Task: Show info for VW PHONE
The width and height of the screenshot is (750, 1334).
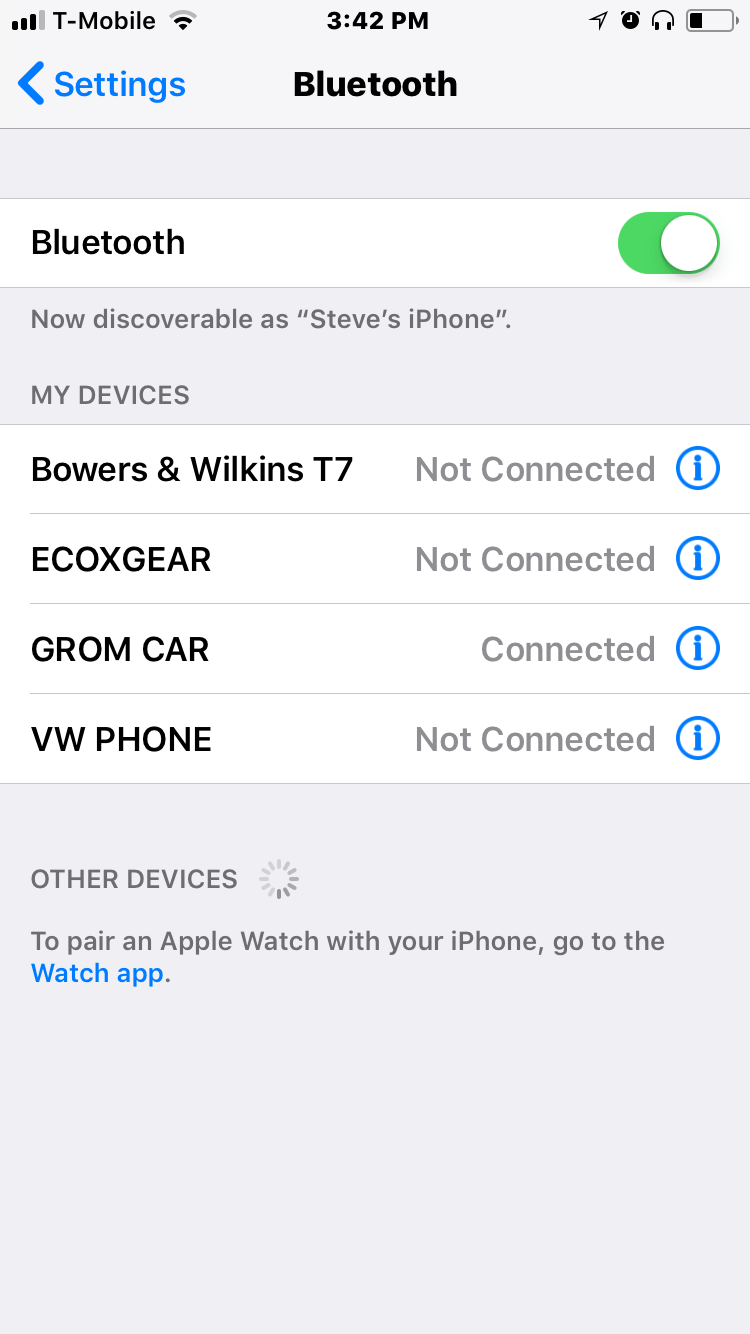Action: tap(698, 739)
